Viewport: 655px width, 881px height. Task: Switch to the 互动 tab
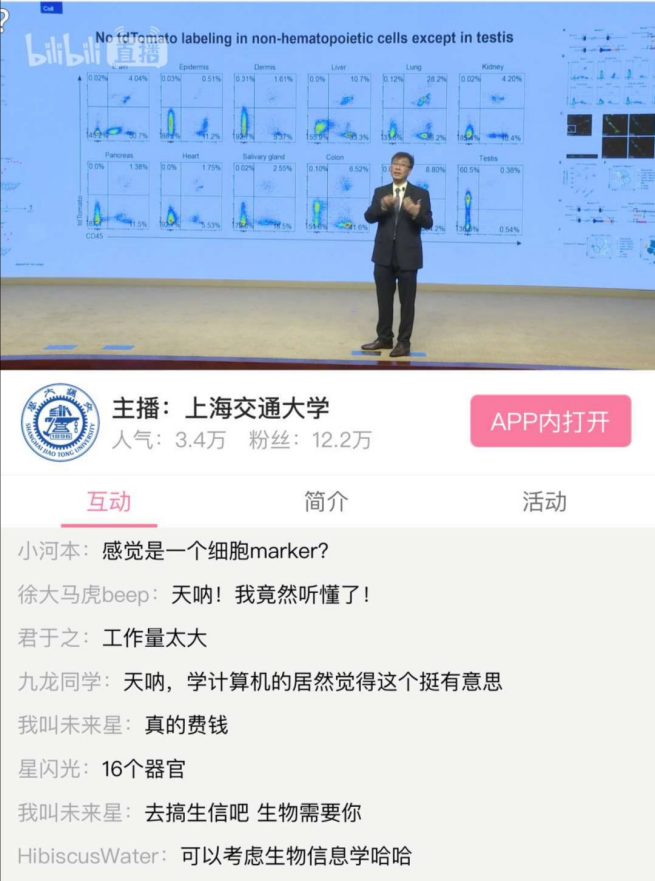[109, 501]
